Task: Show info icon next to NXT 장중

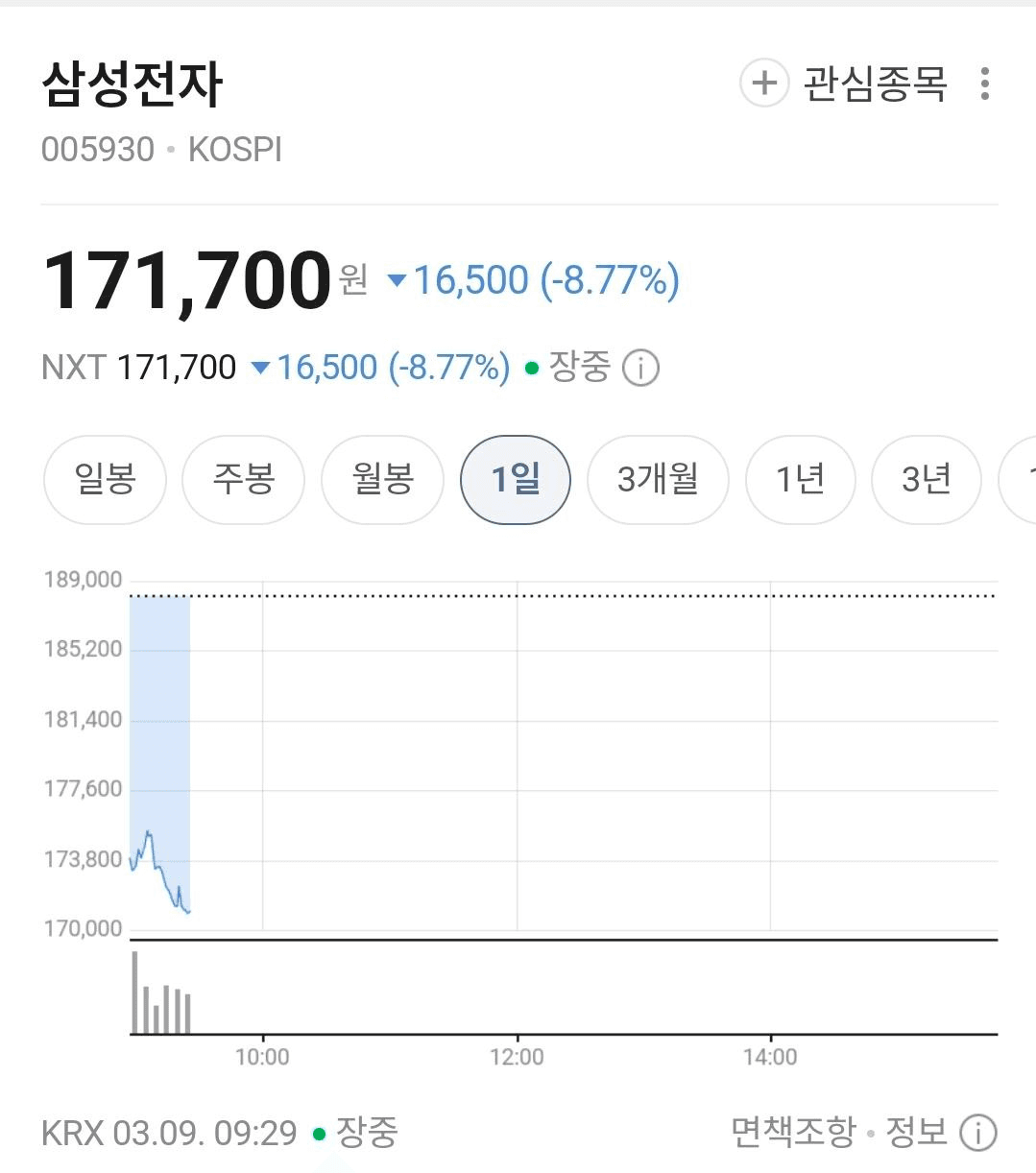Action: [640, 368]
